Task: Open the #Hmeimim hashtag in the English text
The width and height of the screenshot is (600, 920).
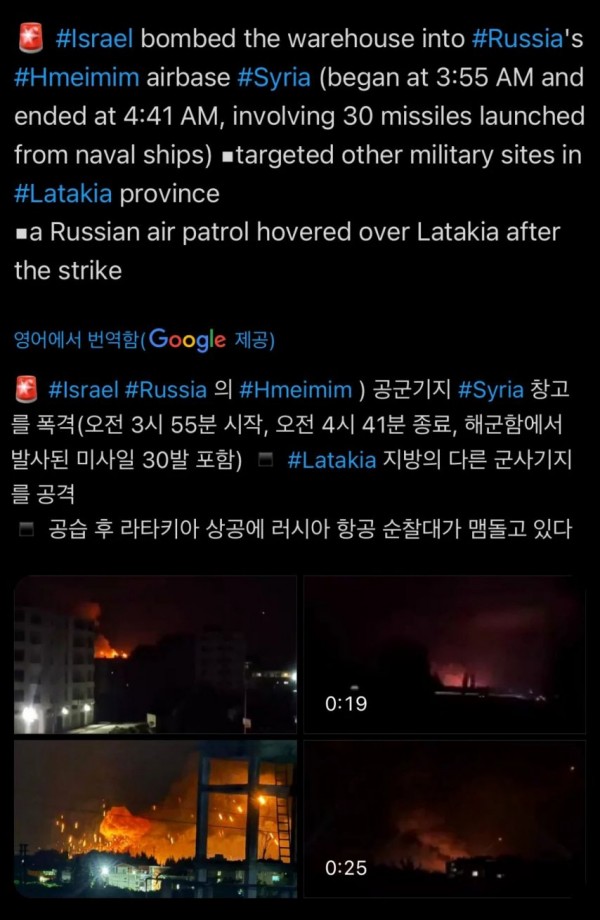Action: (77, 79)
